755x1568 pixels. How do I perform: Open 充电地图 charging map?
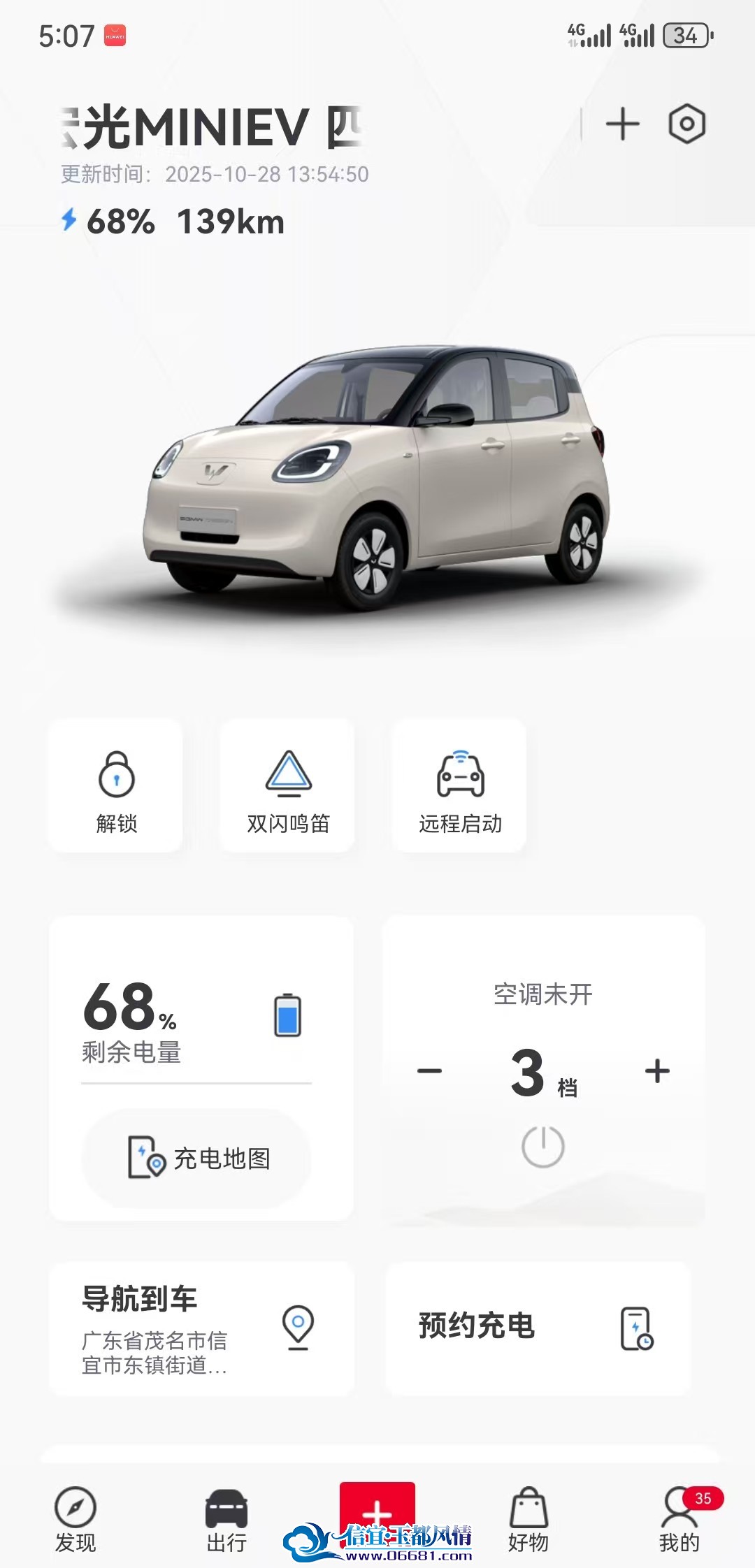(x=197, y=1158)
